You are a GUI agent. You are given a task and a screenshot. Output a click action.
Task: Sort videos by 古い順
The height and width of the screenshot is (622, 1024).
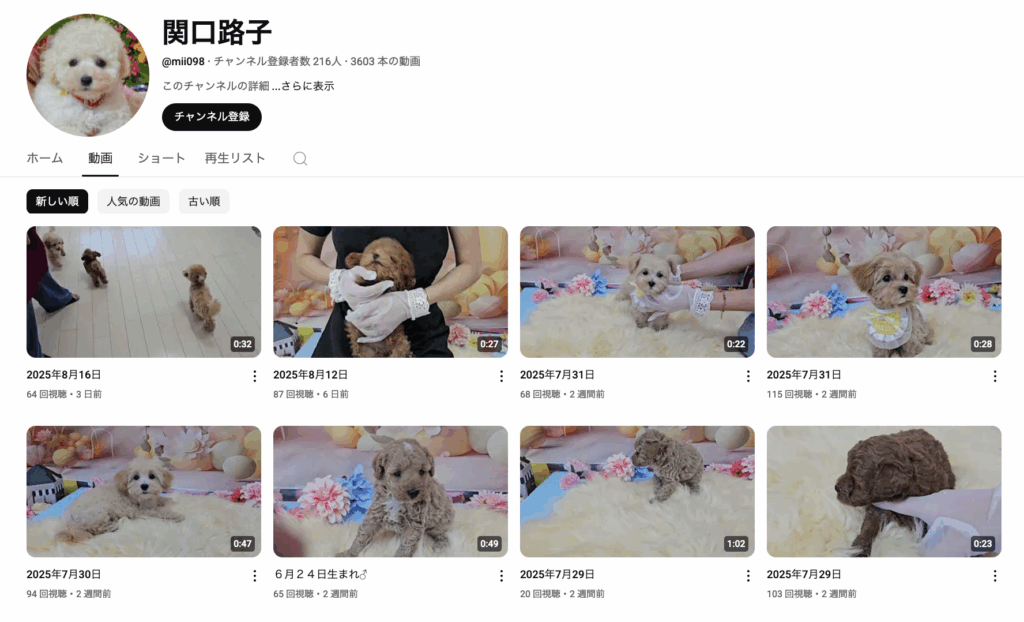pyautogui.click(x=204, y=201)
